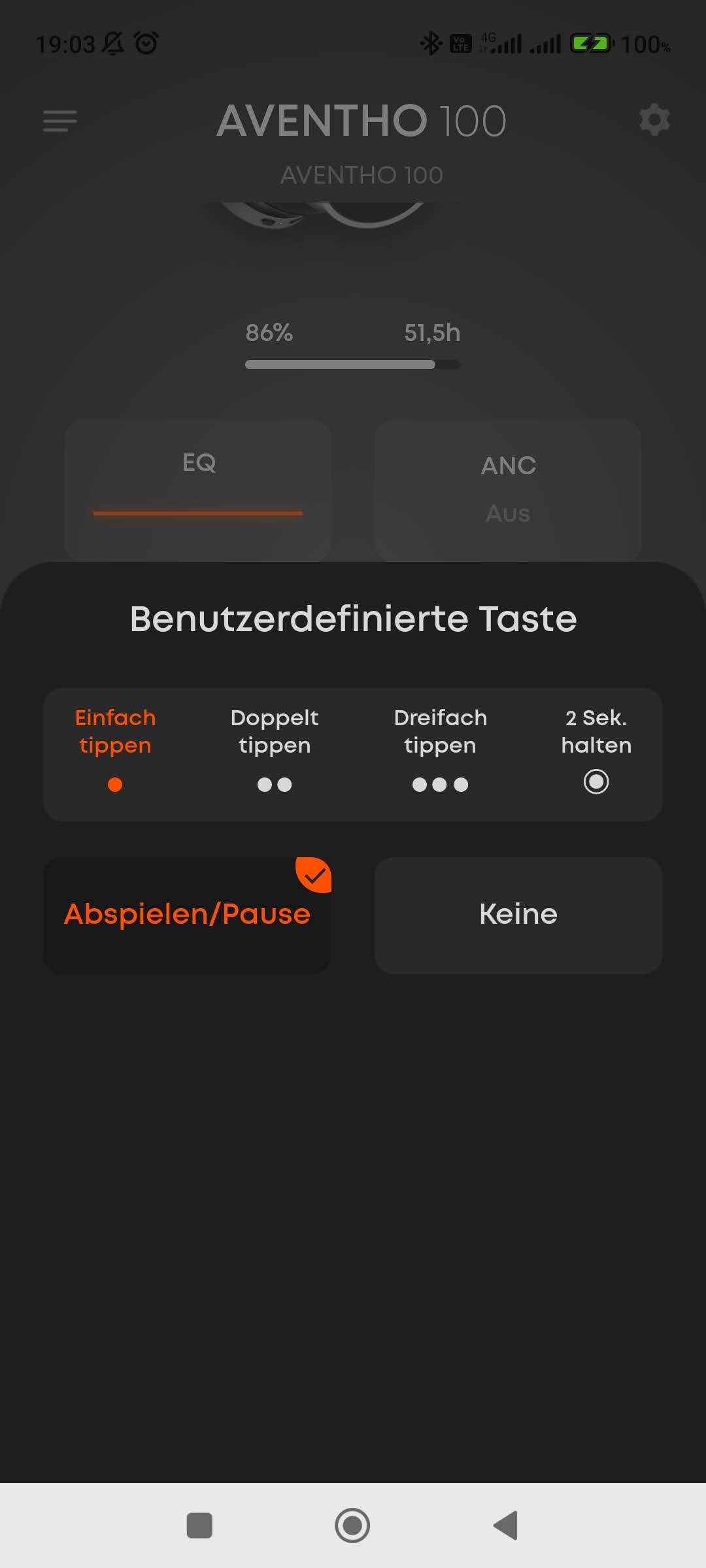Assign Abspielen/Pause to the button
Screen dimensions: 706x1568
coord(188,915)
